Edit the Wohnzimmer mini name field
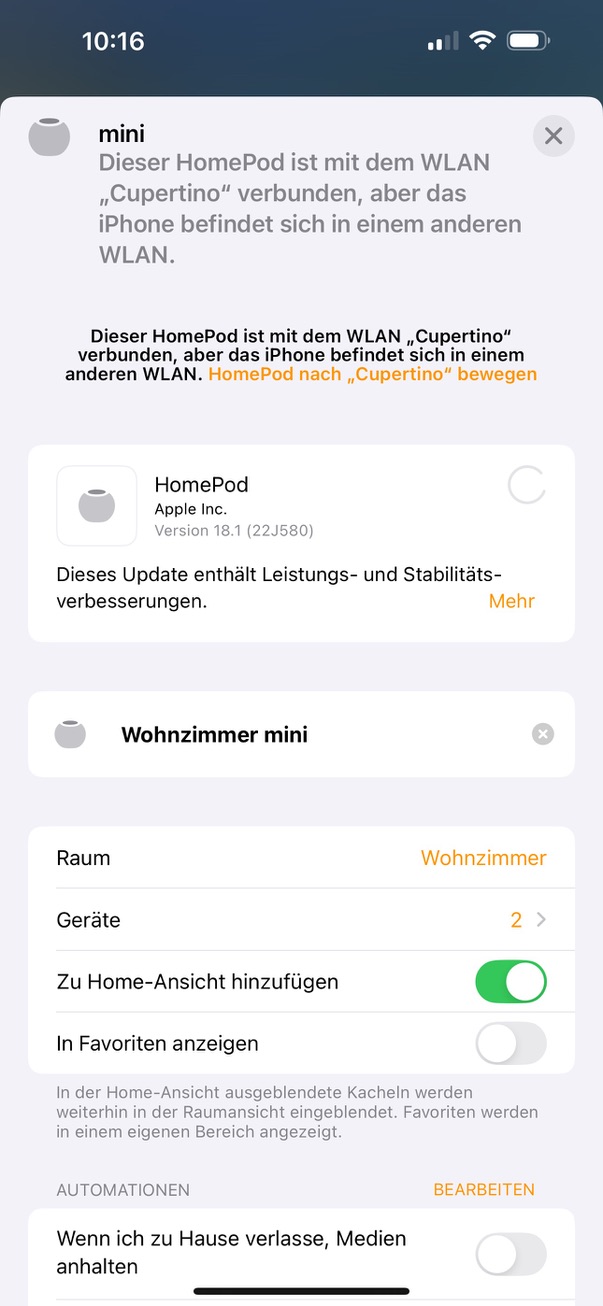 pos(300,735)
